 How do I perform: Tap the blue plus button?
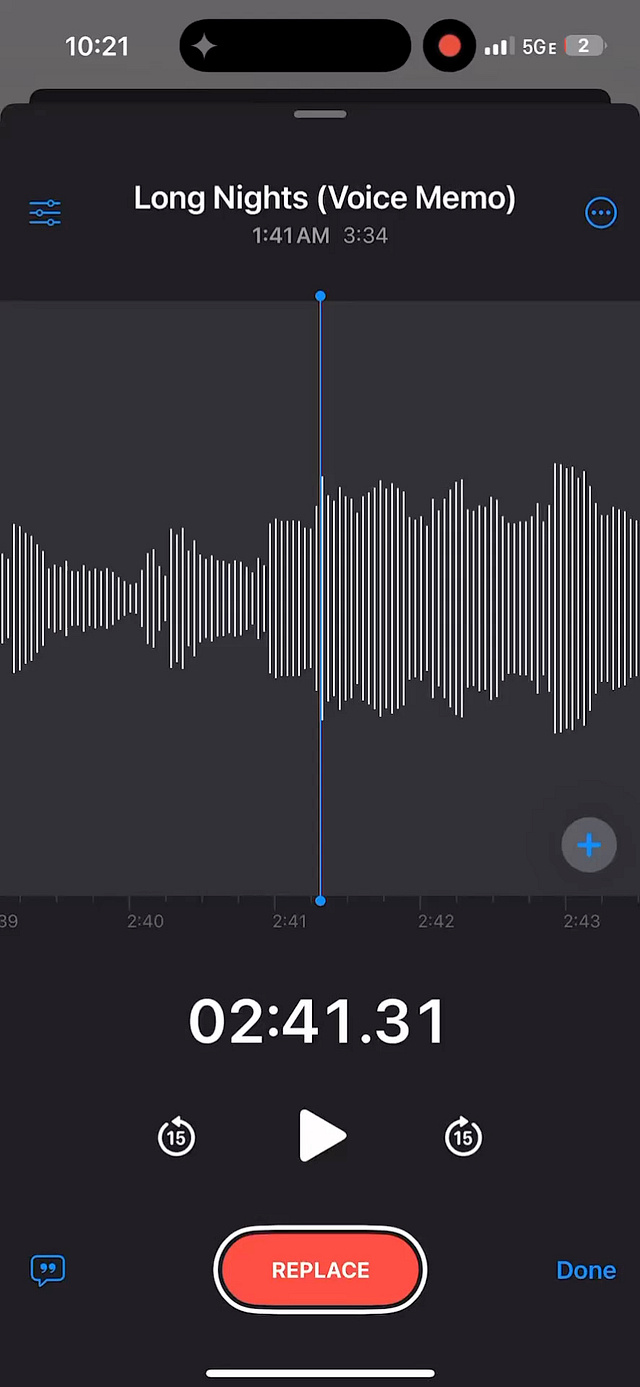pos(589,846)
